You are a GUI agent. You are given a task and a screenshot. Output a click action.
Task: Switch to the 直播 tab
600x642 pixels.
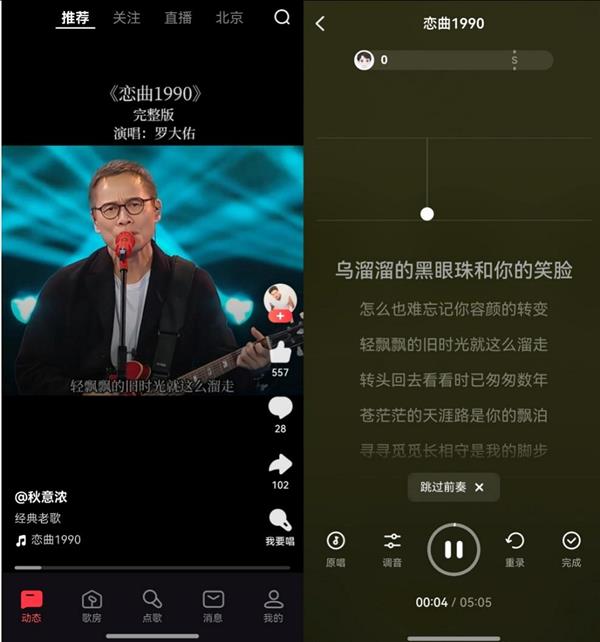[178, 18]
